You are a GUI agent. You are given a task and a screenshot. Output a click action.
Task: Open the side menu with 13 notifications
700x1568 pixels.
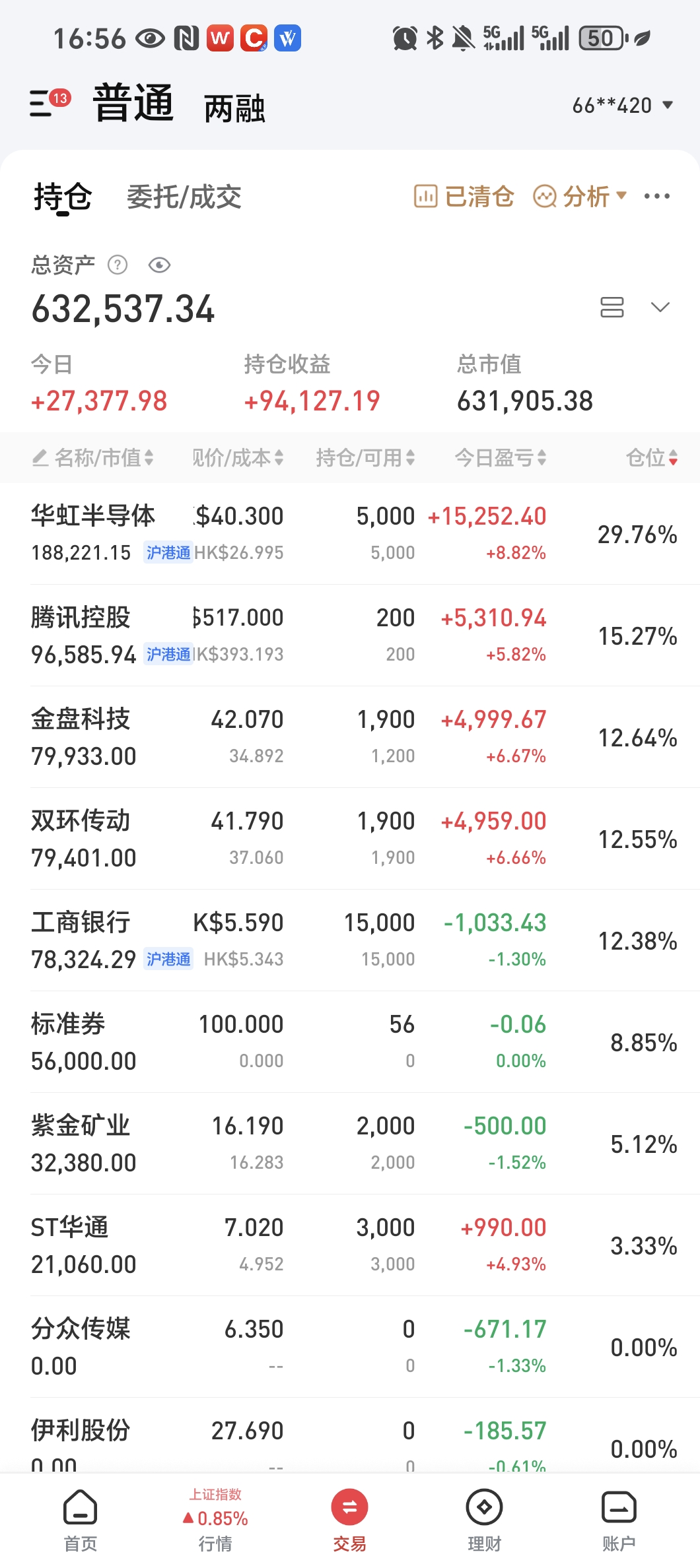(x=48, y=104)
